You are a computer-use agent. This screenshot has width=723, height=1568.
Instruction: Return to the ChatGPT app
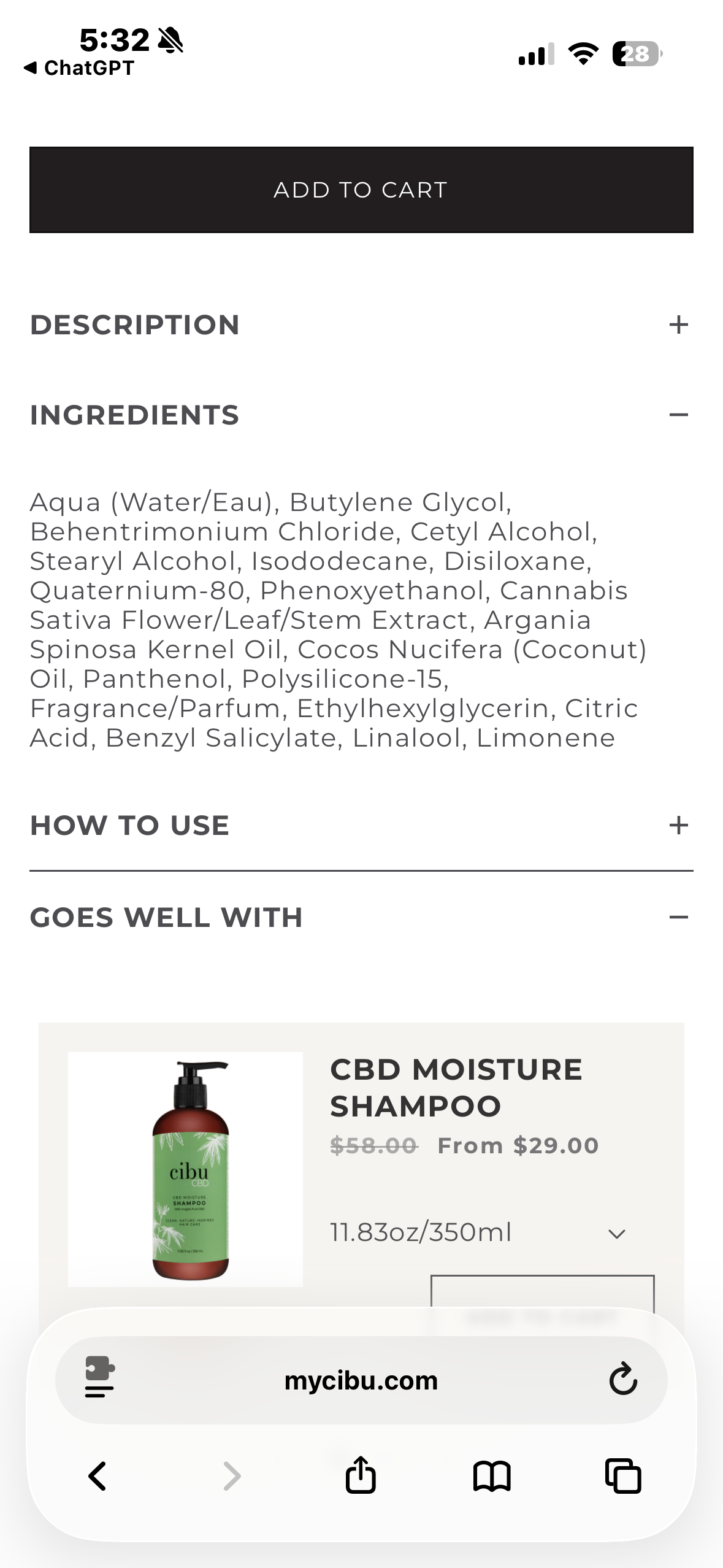pyautogui.click(x=80, y=67)
